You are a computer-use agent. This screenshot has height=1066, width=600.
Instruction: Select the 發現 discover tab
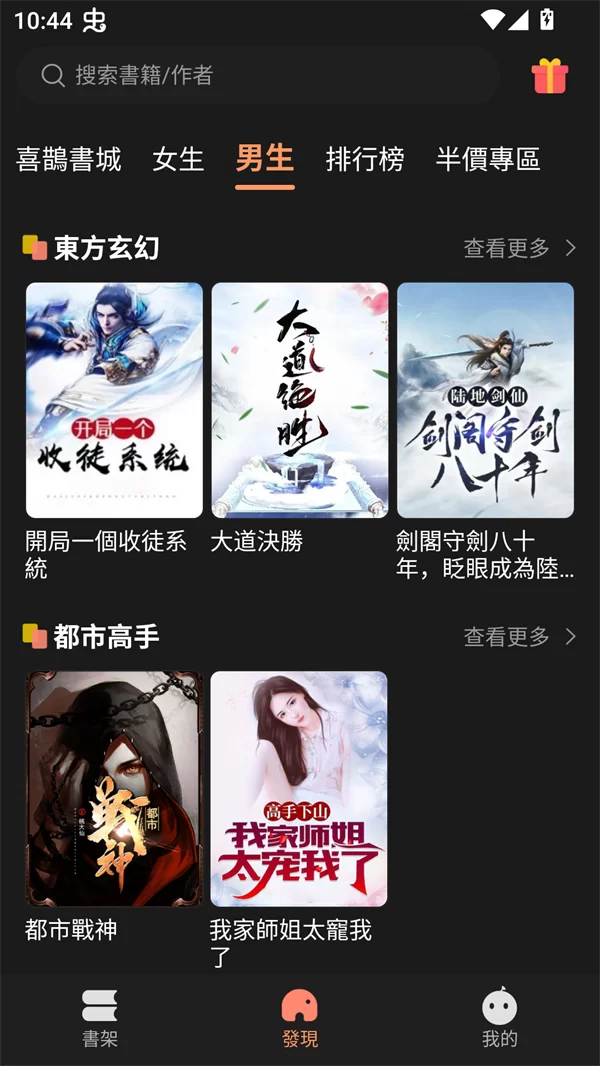(300, 1018)
